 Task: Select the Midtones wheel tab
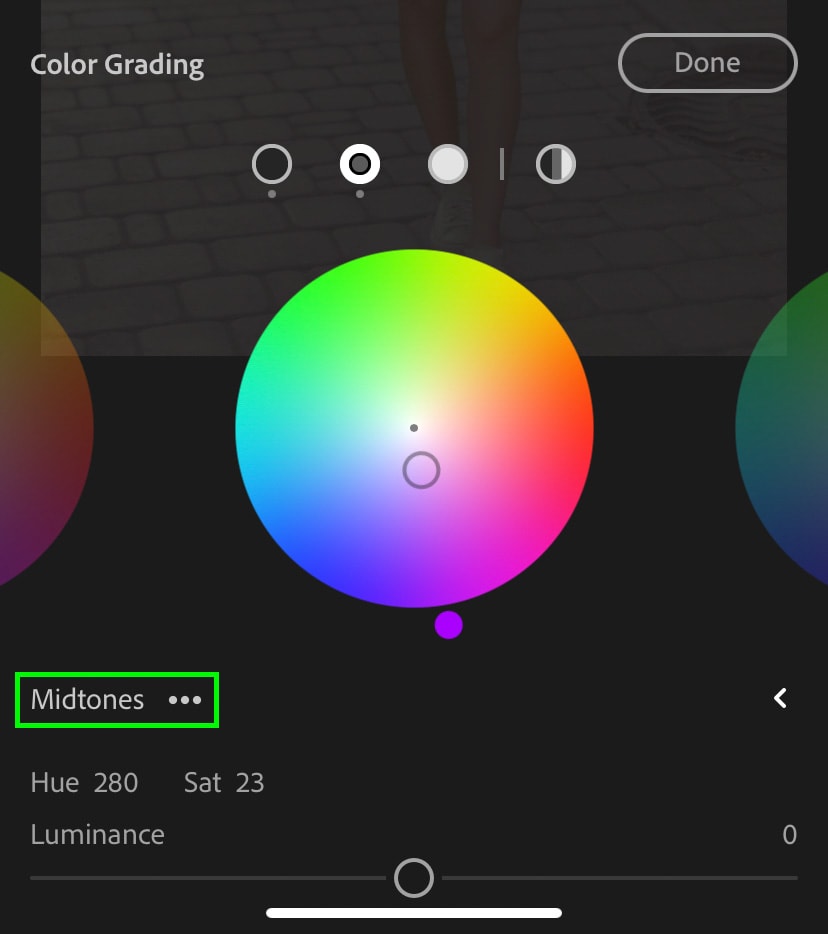point(360,164)
